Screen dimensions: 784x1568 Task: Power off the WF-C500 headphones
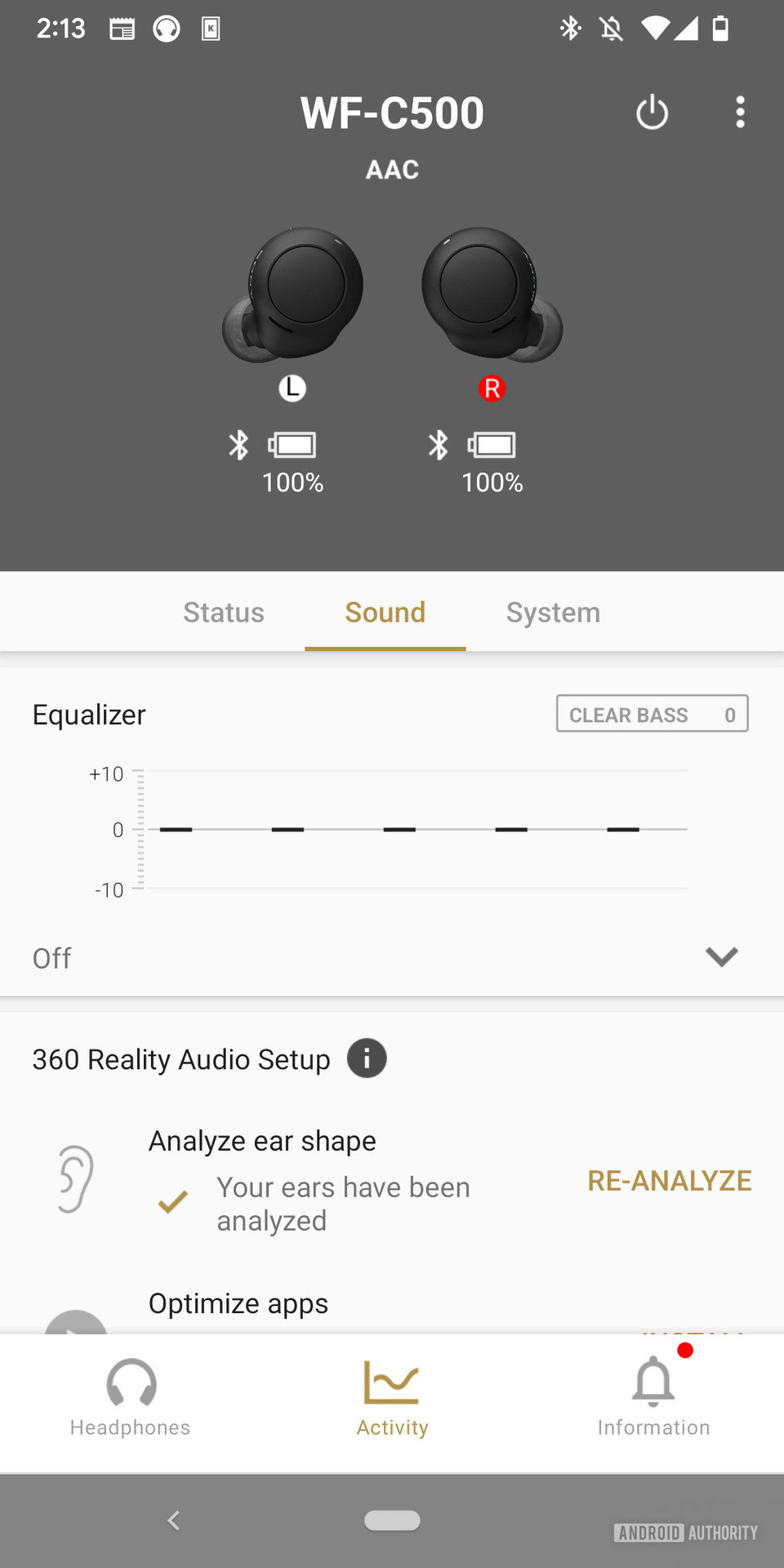[652, 113]
